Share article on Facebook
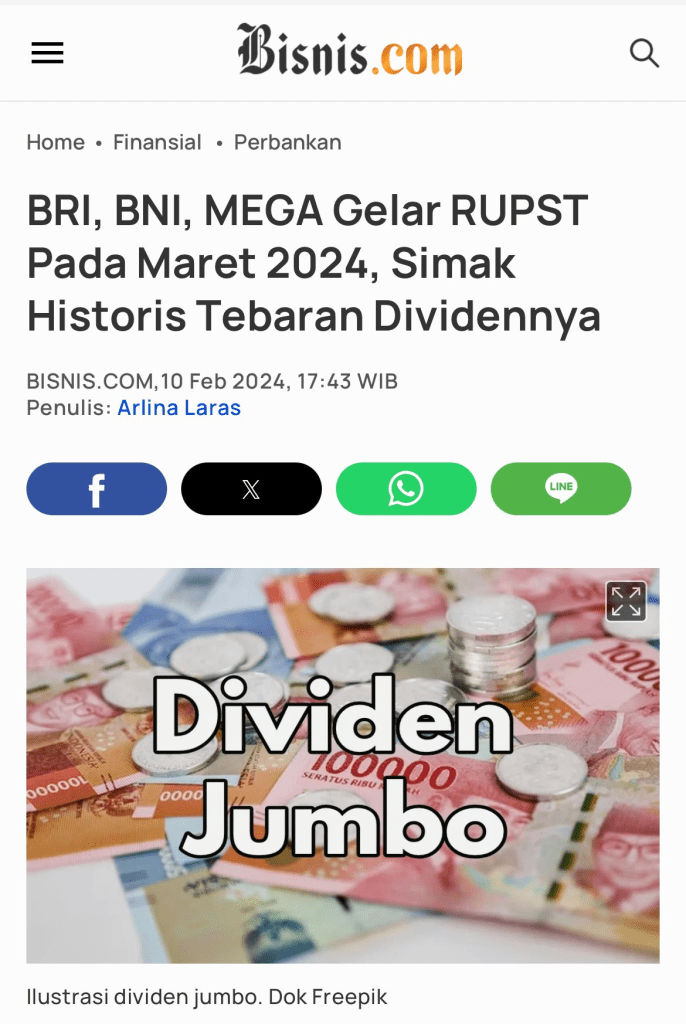686x1024 pixels. click(x=96, y=489)
